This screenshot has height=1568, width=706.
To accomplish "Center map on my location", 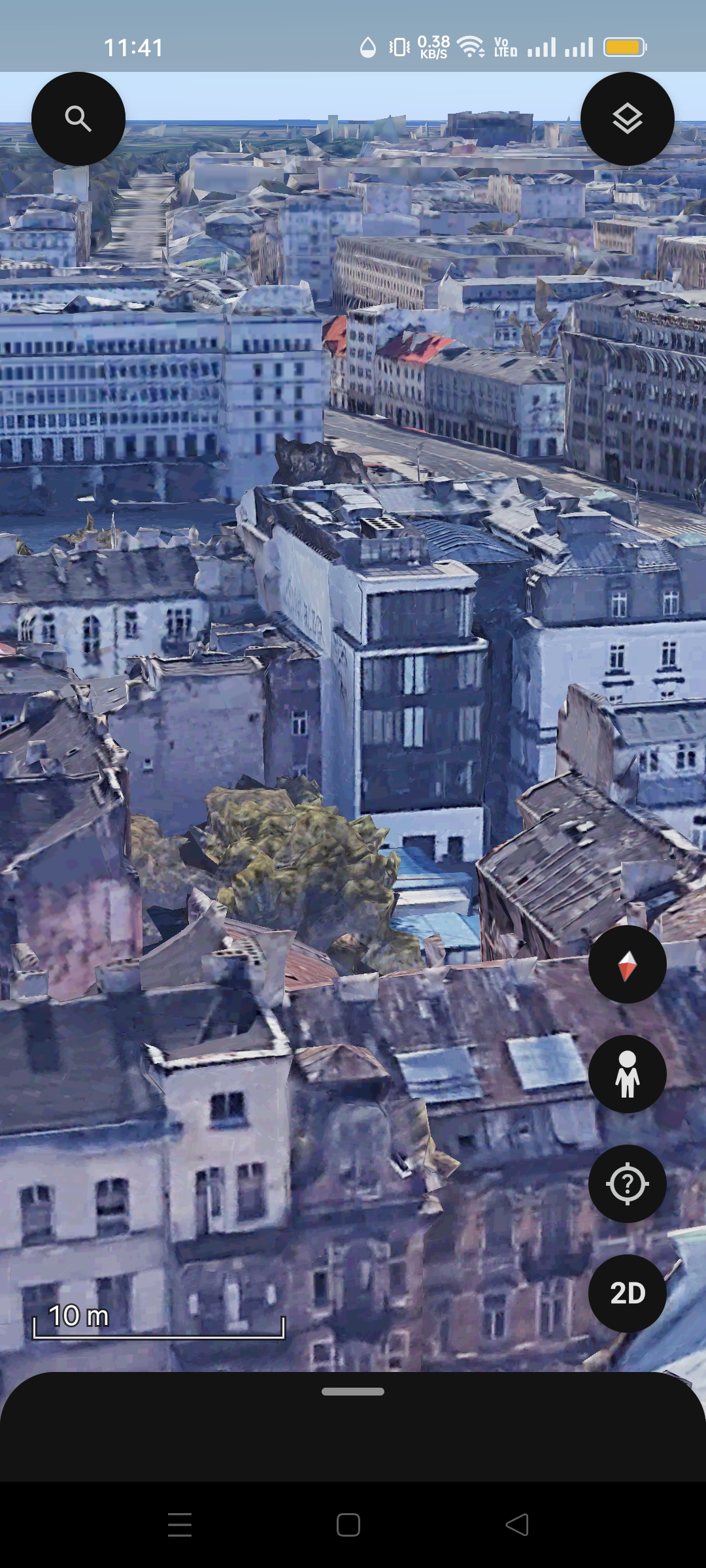I will click(x=627, y=1184).
